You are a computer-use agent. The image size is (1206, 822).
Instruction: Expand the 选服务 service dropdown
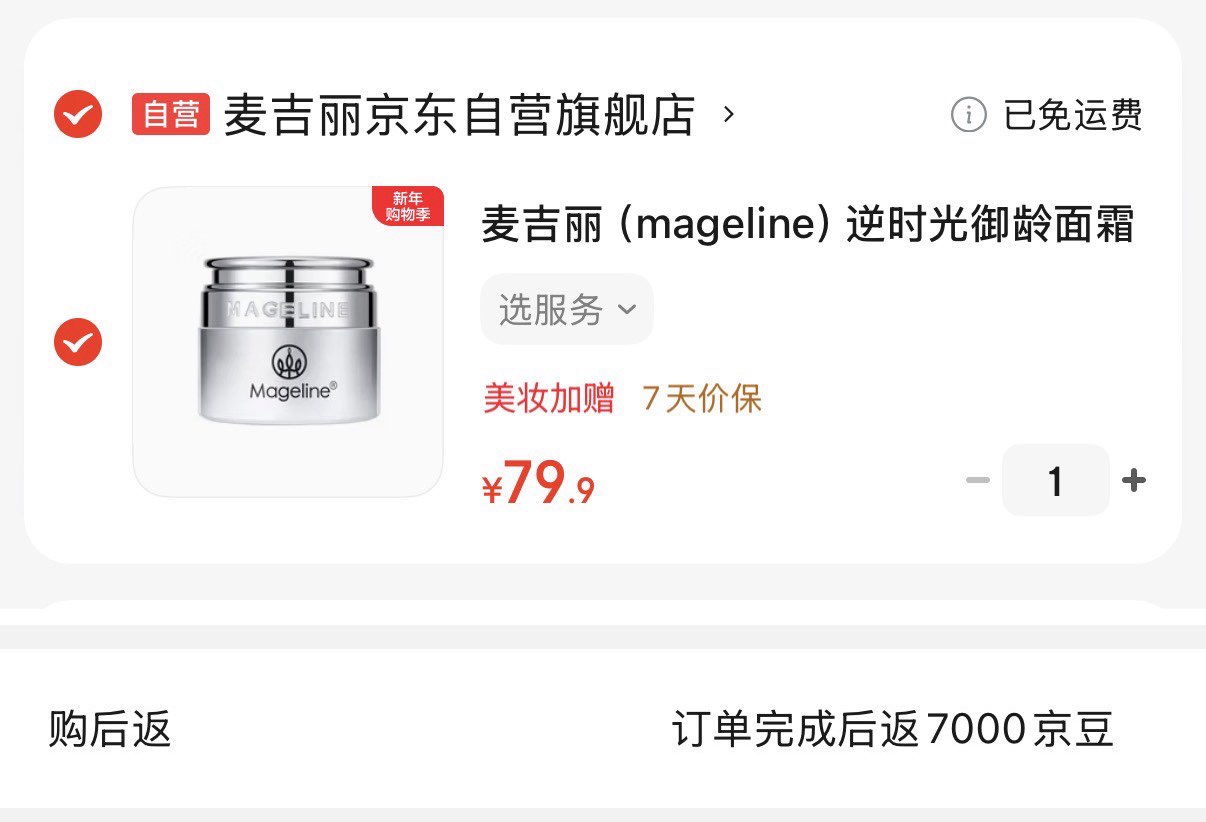(x=567, y=310)
